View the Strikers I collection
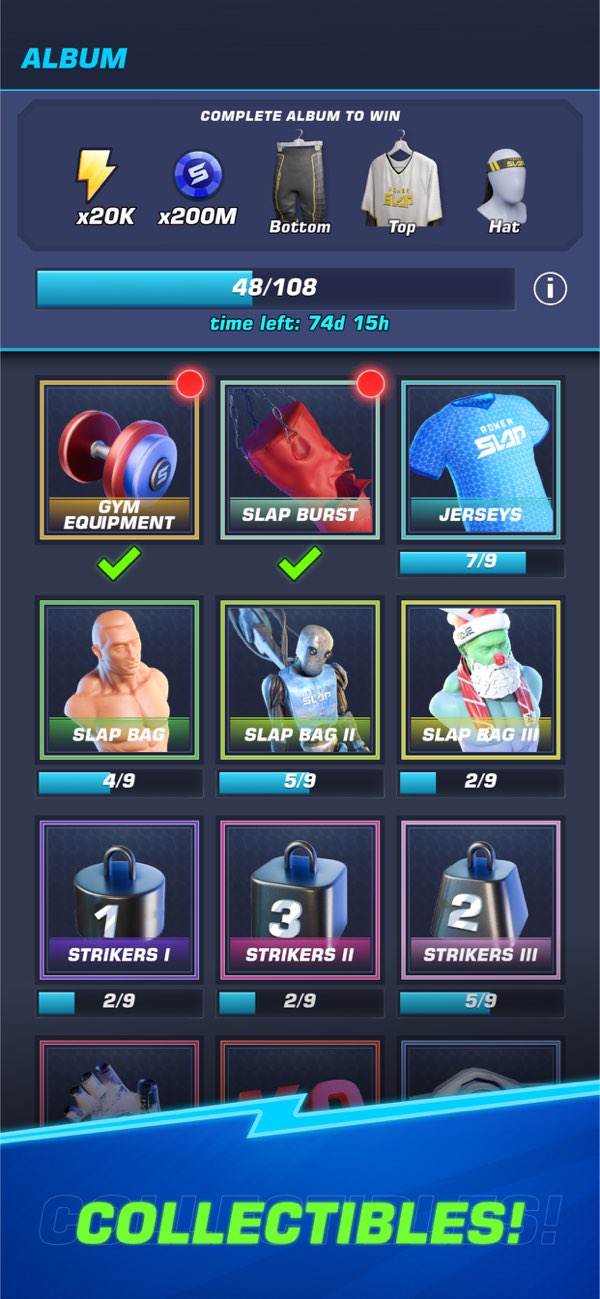Viewport: 600px width, 1299px height. click(119, 899)
